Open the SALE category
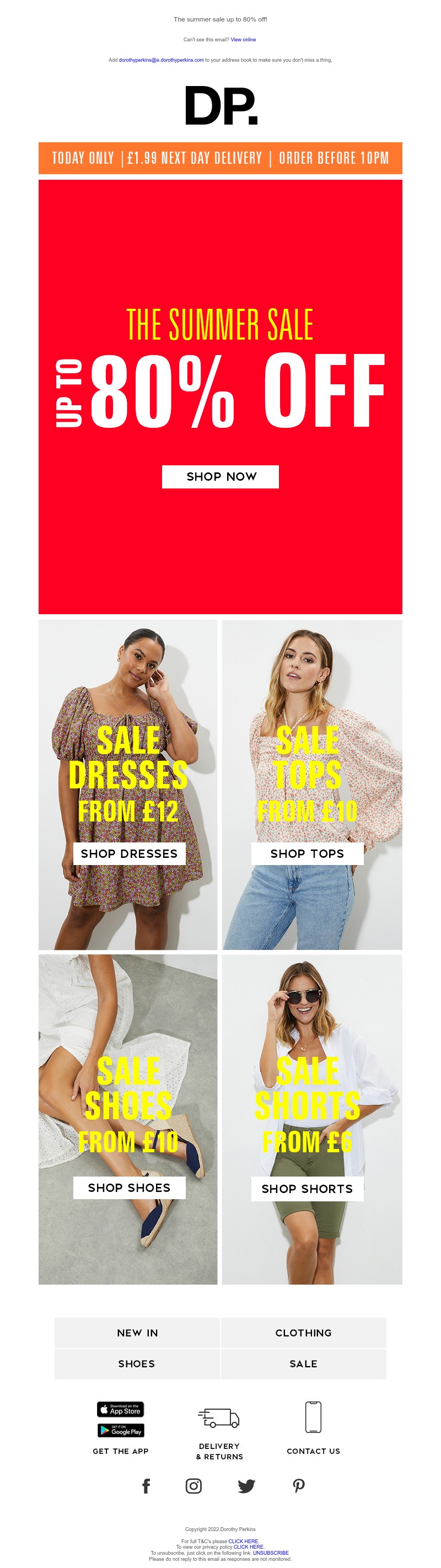Screen dimensions: 441x1568 (x=303, y=1364)
